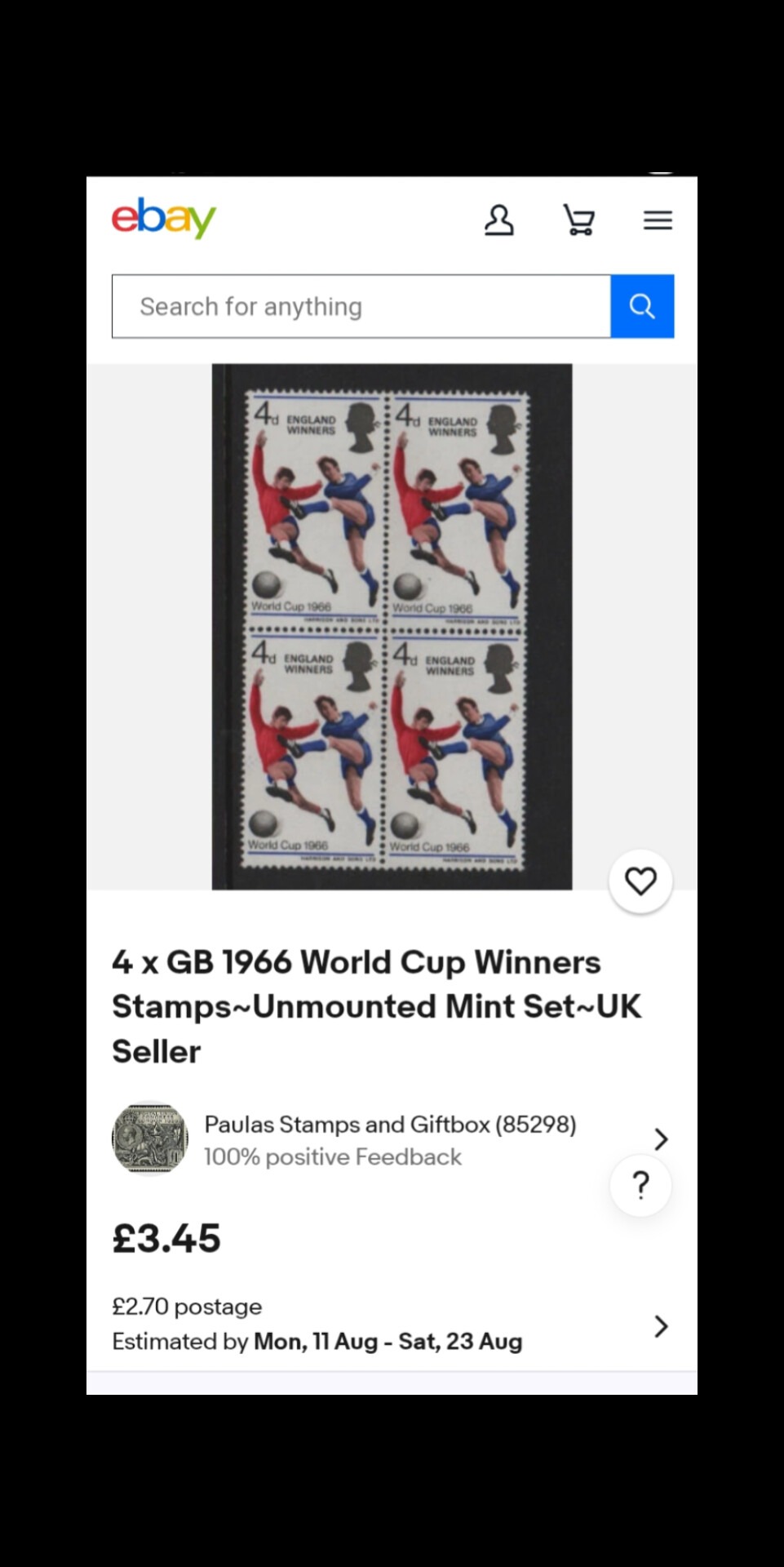View postage and delivery details

392,1325
